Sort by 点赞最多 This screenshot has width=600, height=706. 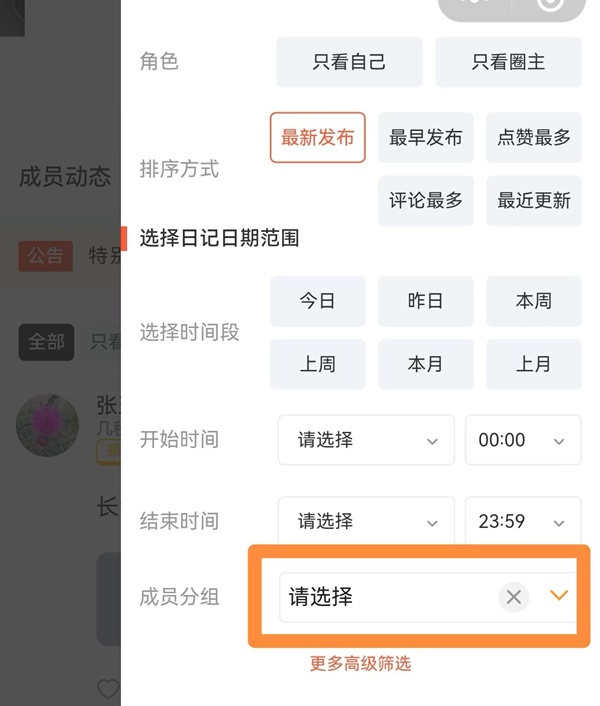[533, 138]
